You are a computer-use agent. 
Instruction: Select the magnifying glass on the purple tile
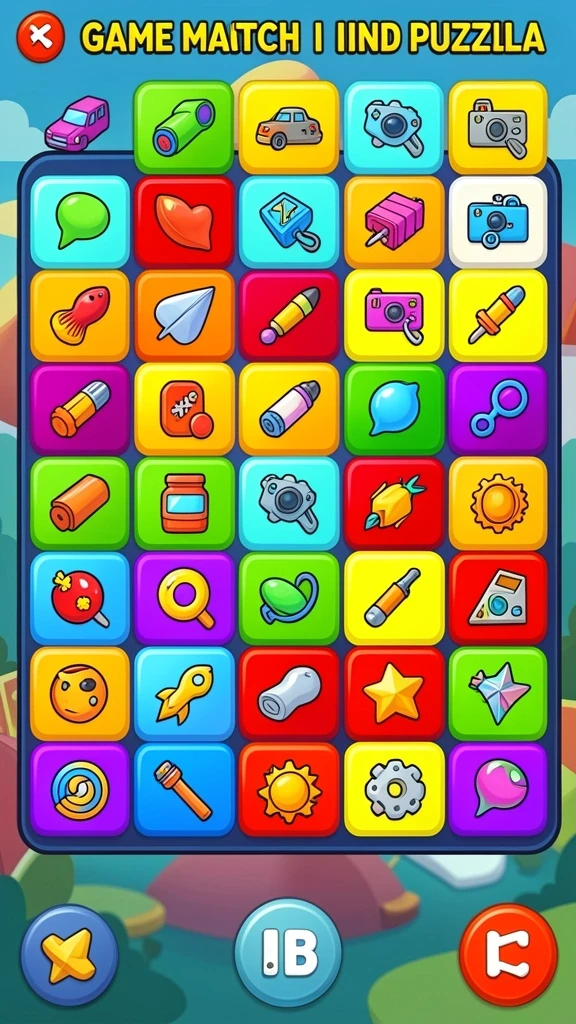tap(184, 598)
